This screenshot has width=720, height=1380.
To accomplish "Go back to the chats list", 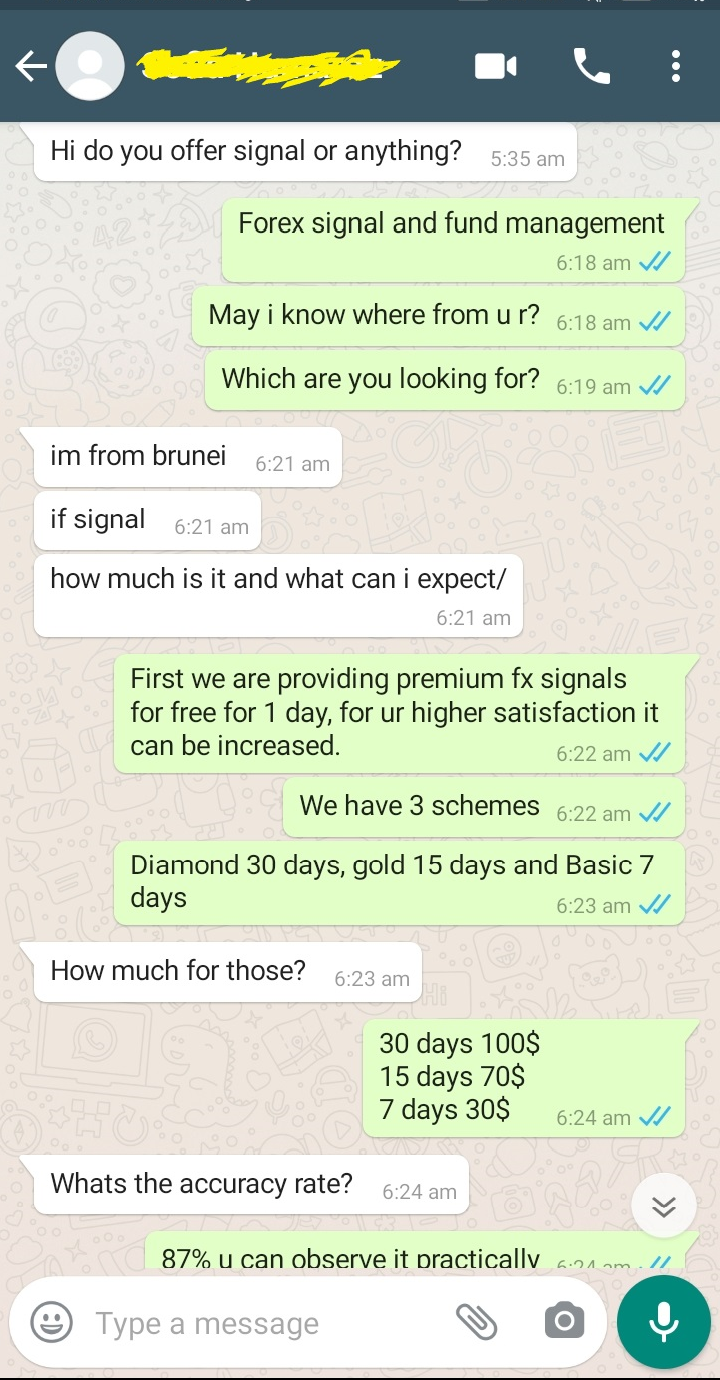I will (x=31, y=67).
